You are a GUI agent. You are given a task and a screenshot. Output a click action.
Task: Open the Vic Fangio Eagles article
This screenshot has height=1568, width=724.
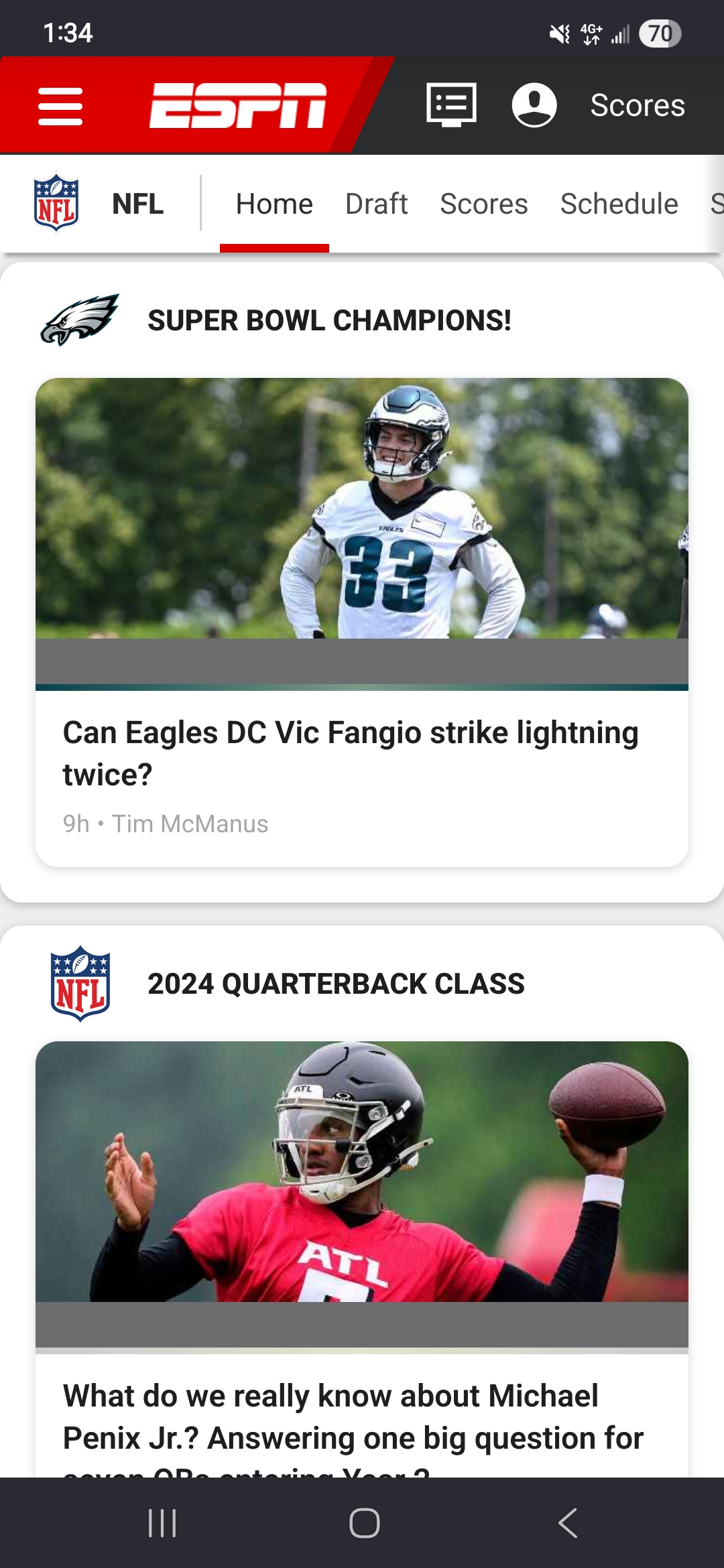[x=350, y=753]
